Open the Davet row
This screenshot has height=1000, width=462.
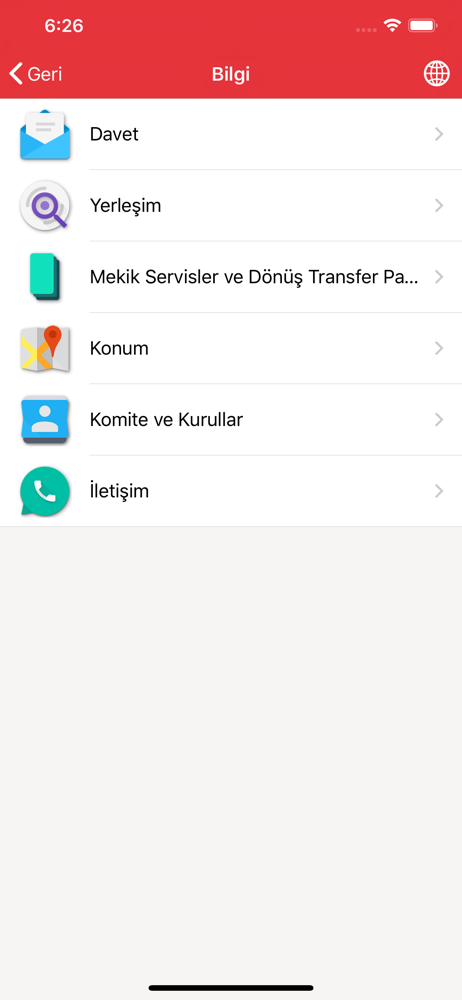pos(231,134)
